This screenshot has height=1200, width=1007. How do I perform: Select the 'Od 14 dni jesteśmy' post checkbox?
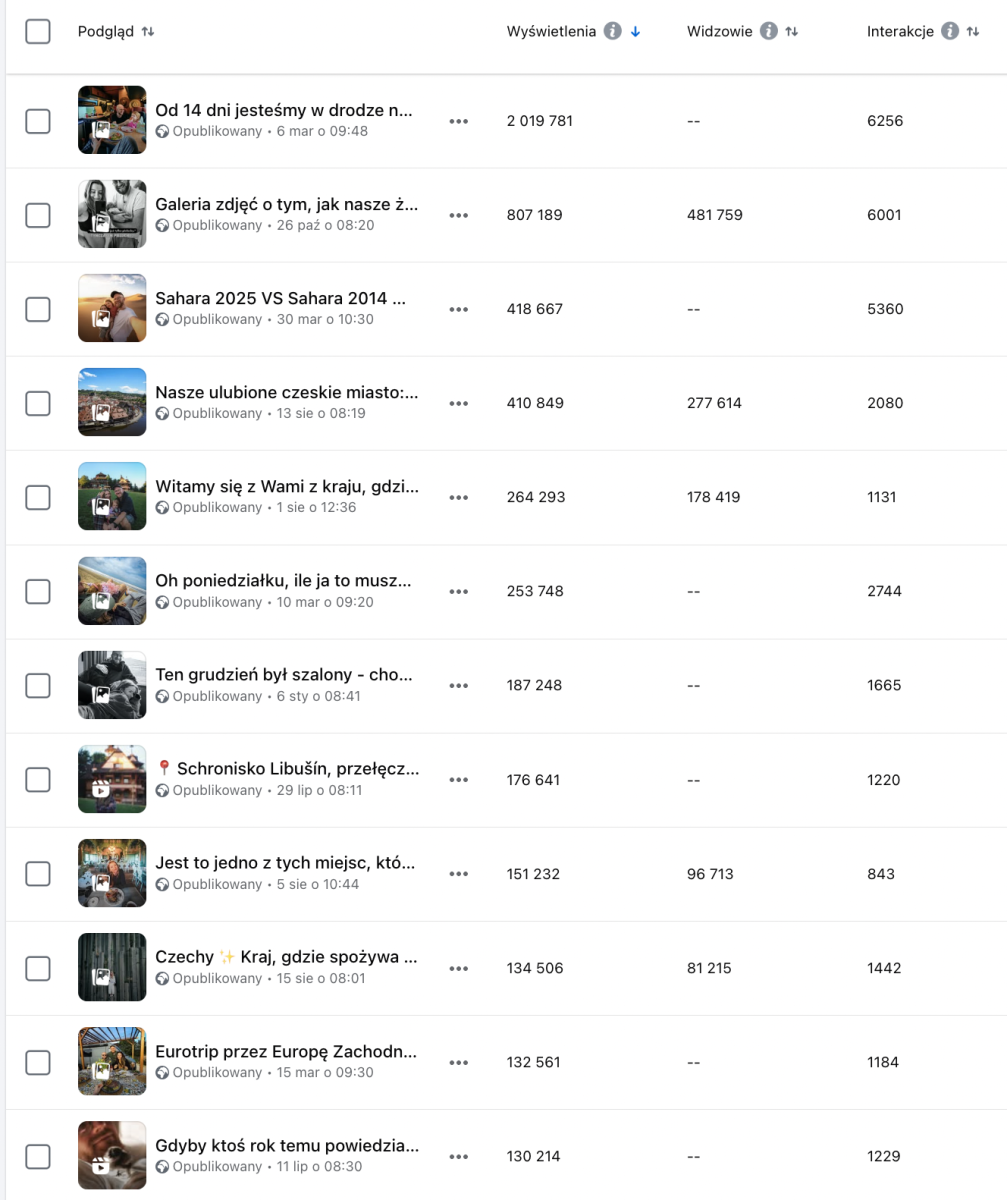(37, 121)
